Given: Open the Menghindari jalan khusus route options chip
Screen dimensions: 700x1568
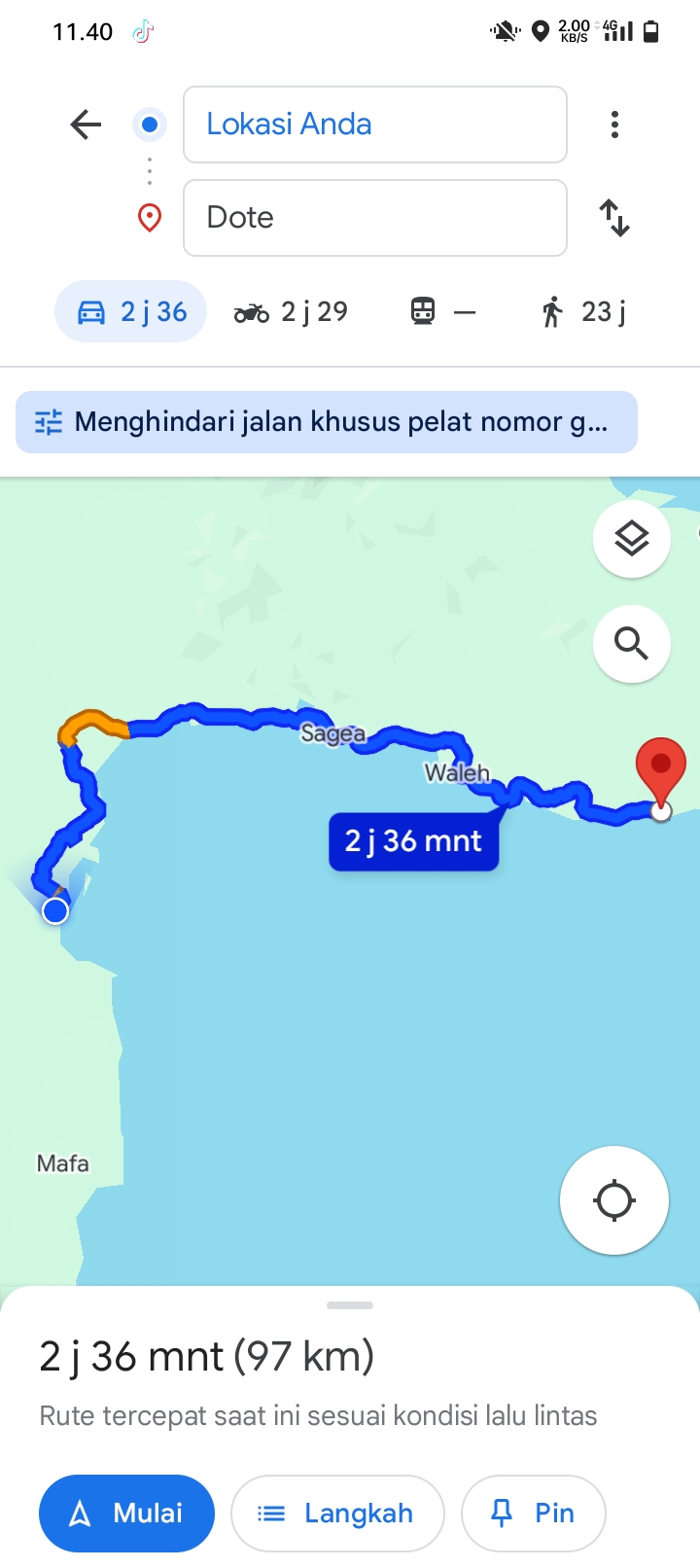Looking at the screenshot, I should (x=327, y=422).
